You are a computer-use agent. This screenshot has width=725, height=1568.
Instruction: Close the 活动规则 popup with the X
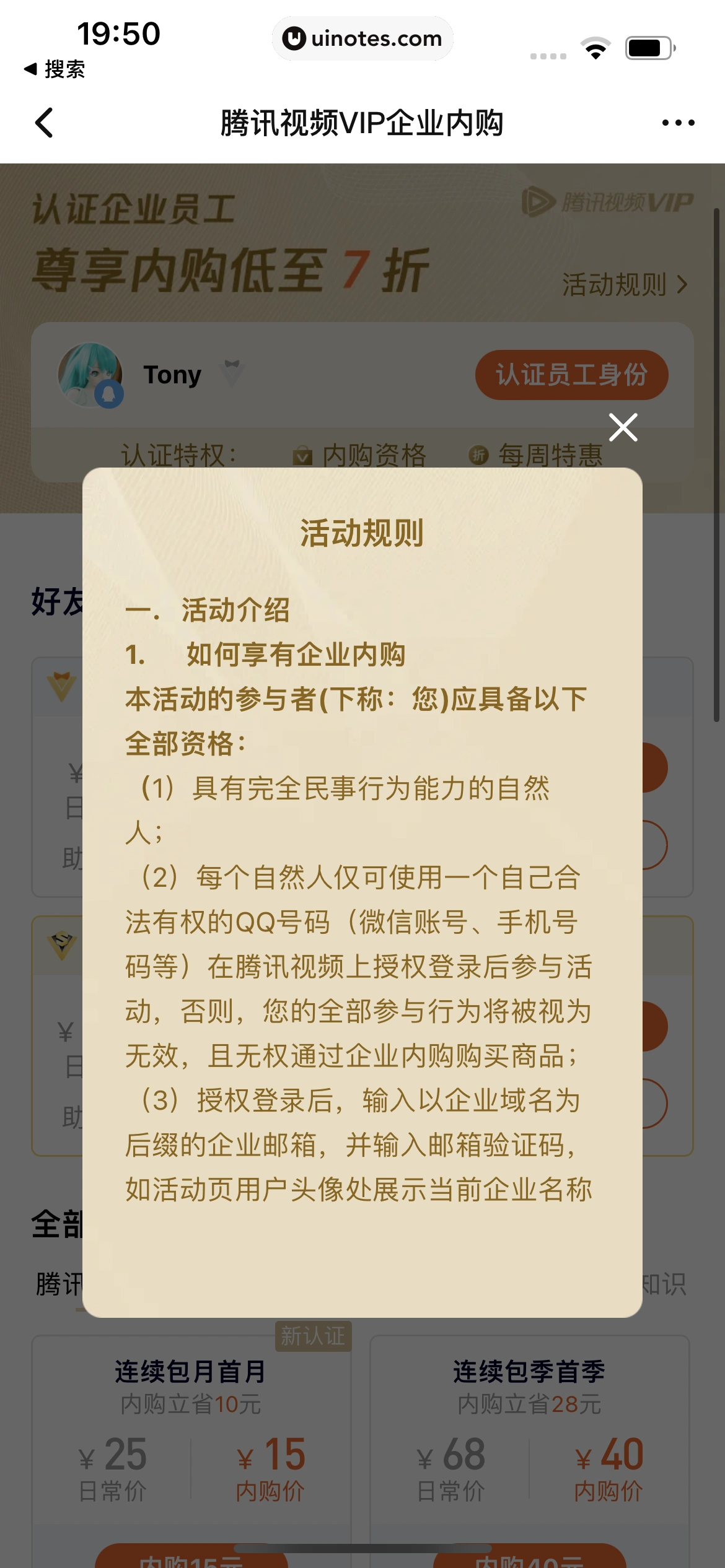click(622, 427)
